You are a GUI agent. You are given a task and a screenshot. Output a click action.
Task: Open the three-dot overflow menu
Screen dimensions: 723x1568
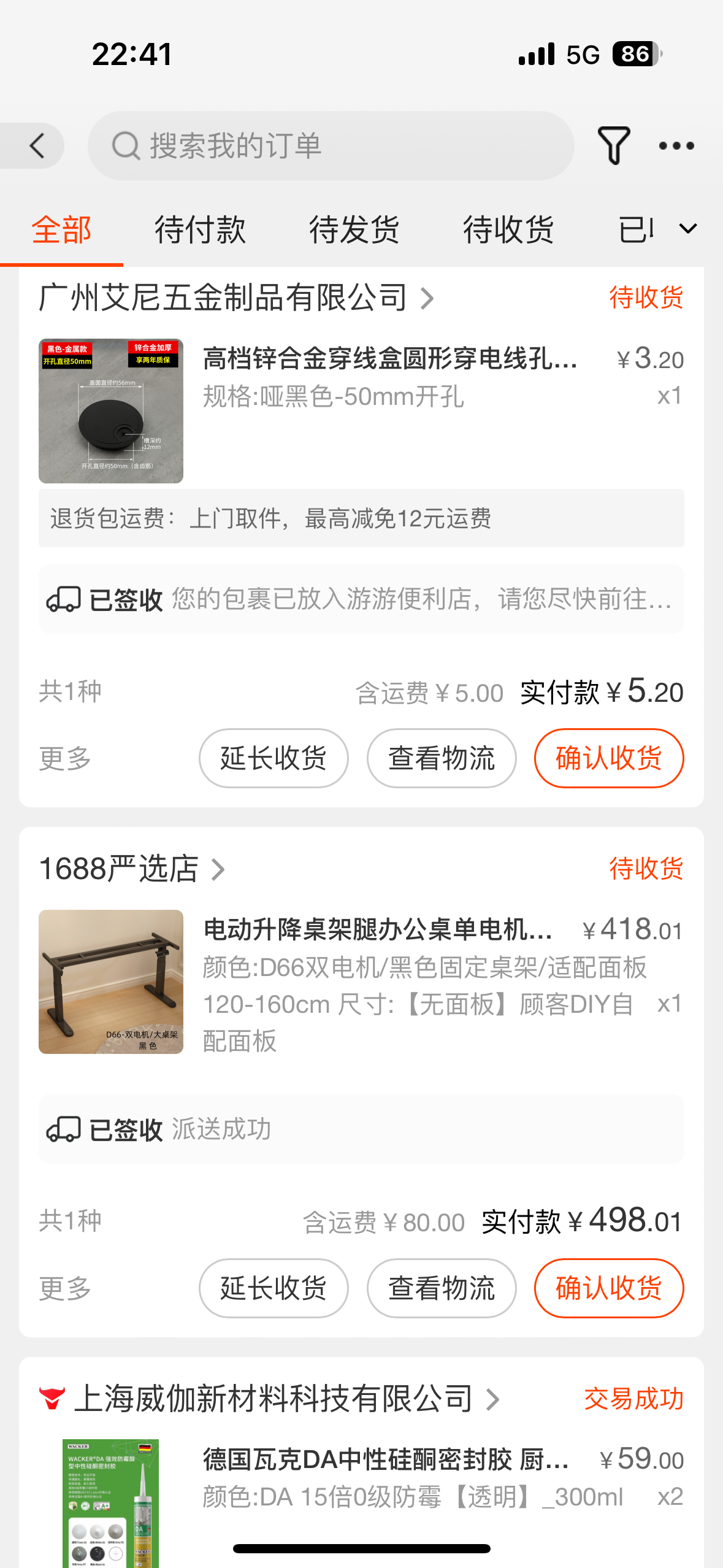point(676,146)
